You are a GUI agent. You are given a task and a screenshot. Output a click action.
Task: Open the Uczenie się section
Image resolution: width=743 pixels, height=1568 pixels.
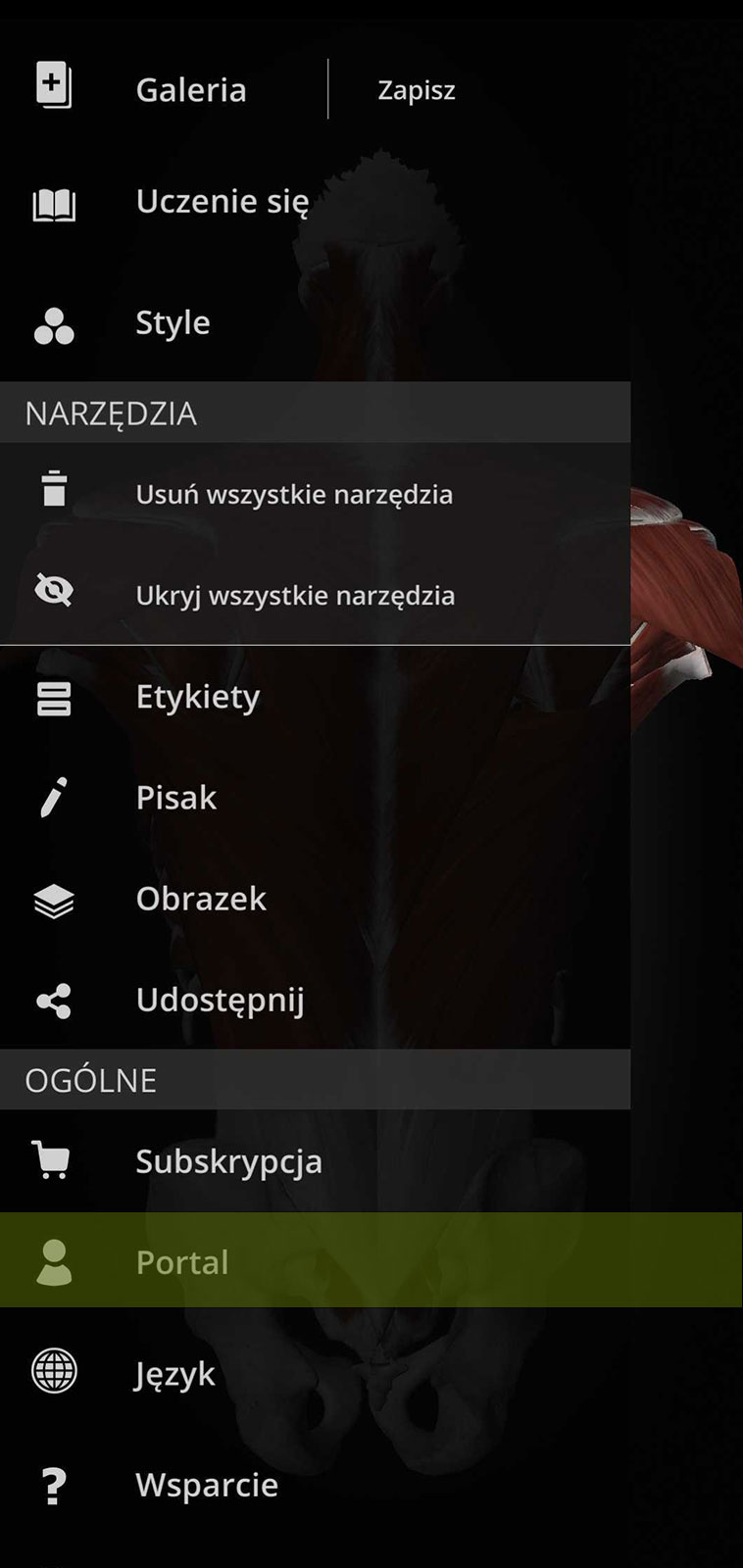[x=315, y=202]
